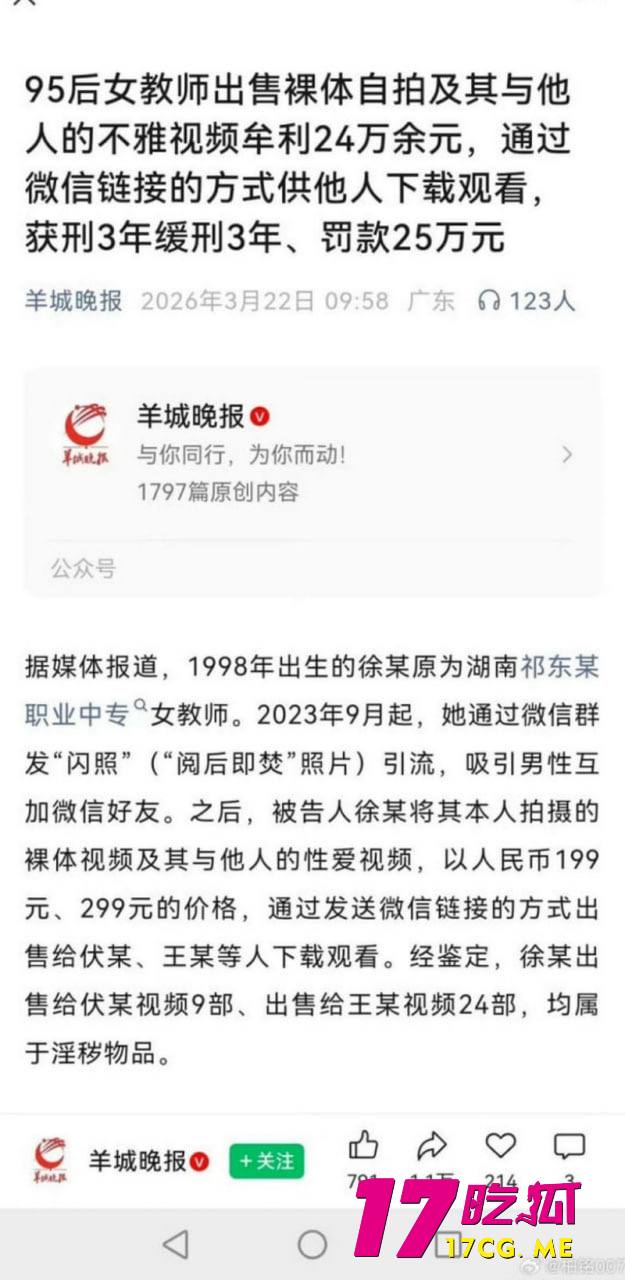Open the 羊城晚报 author link under the headline

click(x=73, y=300)
